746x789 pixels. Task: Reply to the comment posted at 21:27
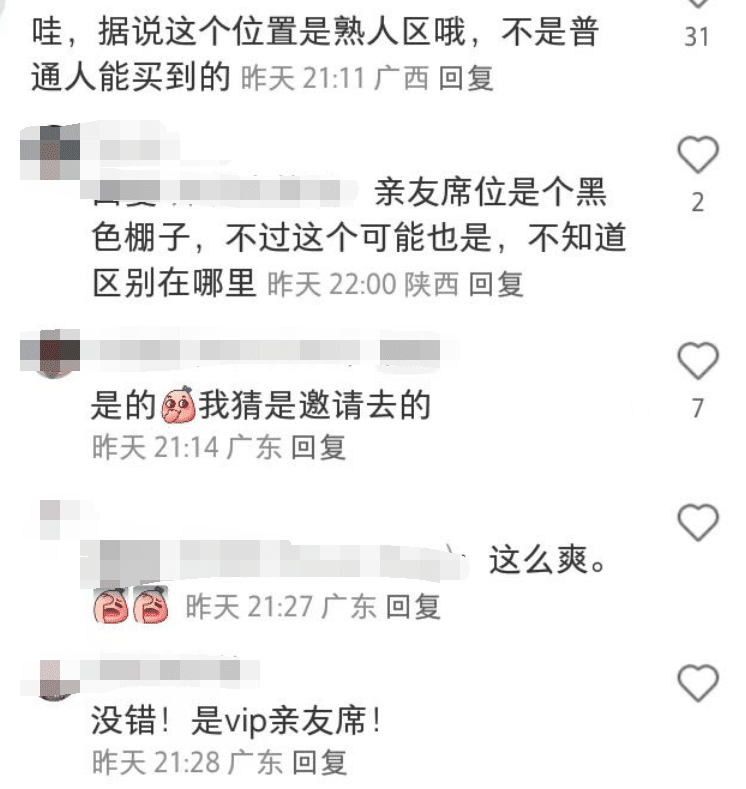(x=413, y=605)
